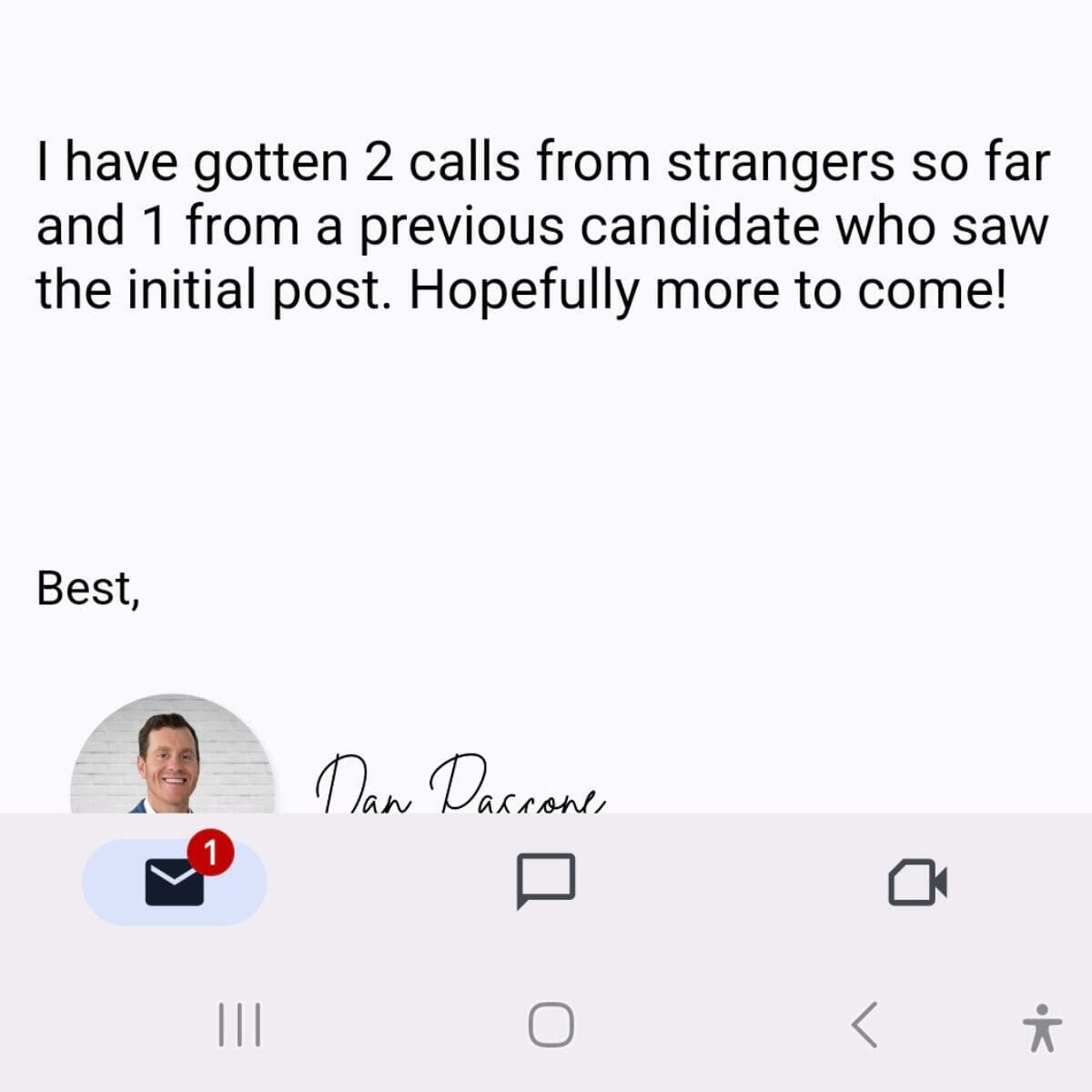Screen dimensions: 1092x1092
Task: Open the accessibility shortcut
Action: click(x=1041, y=1028)
